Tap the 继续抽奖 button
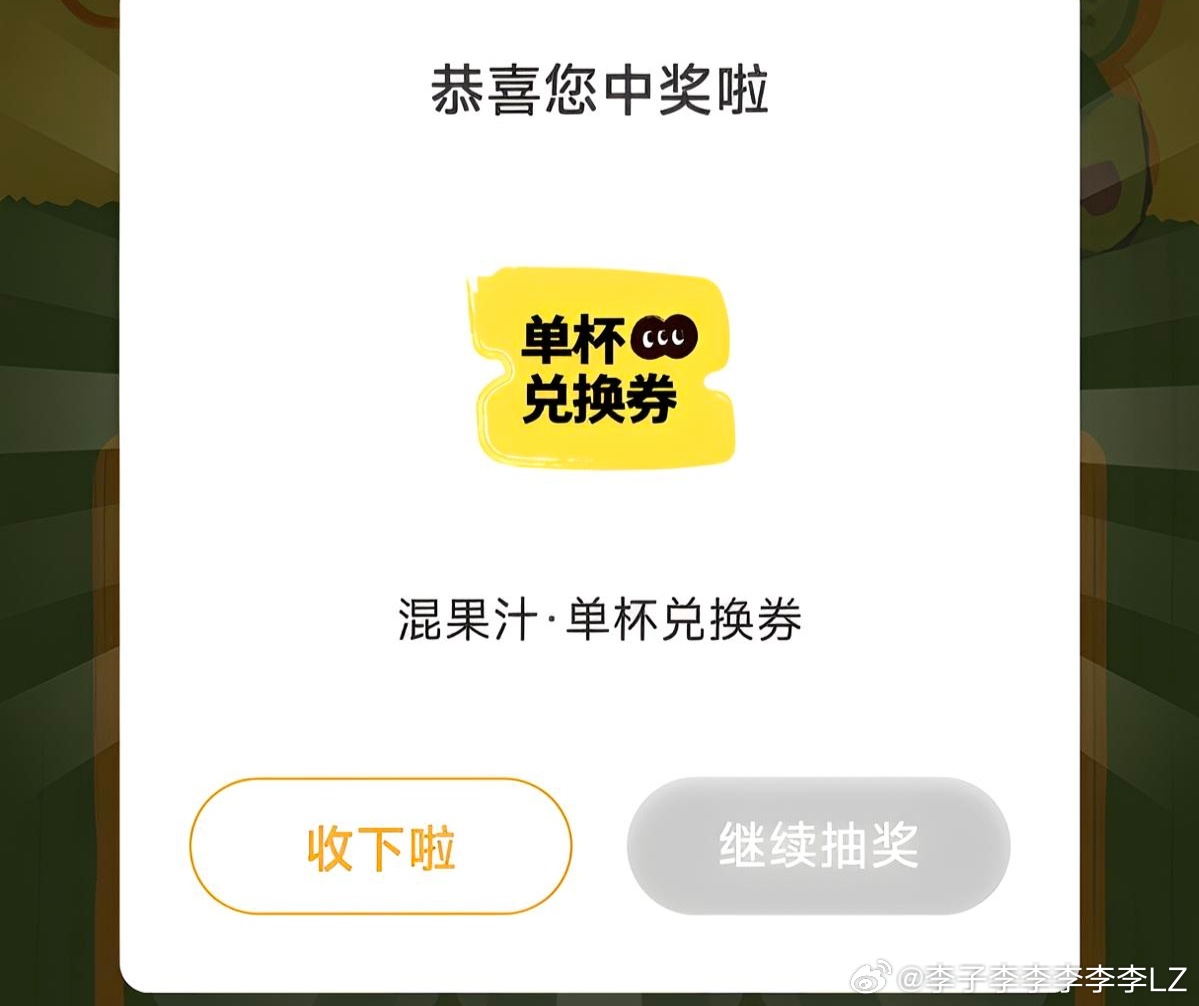This screenshot has height=1006, width=1199. 818,846
